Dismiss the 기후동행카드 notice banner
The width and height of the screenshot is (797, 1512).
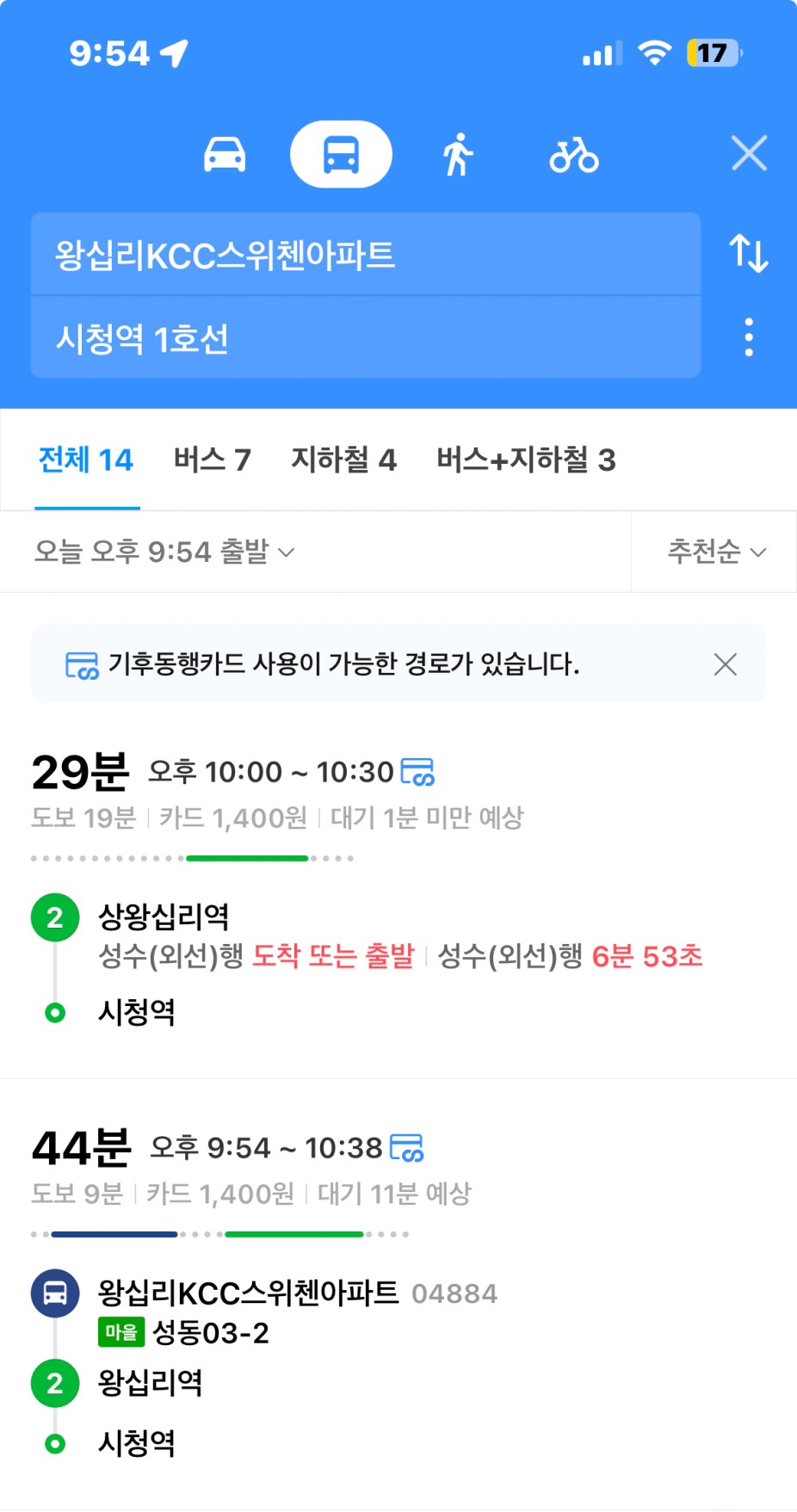click(726, 664)
